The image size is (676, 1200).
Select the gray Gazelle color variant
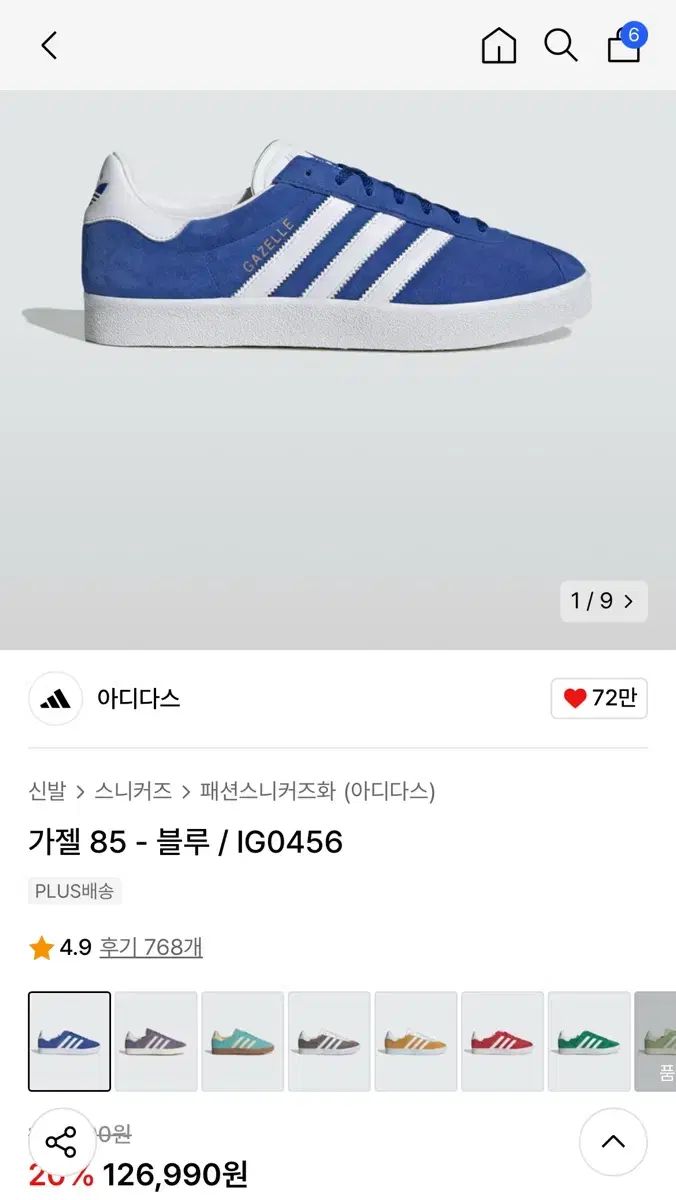[x=329, y=1041]
